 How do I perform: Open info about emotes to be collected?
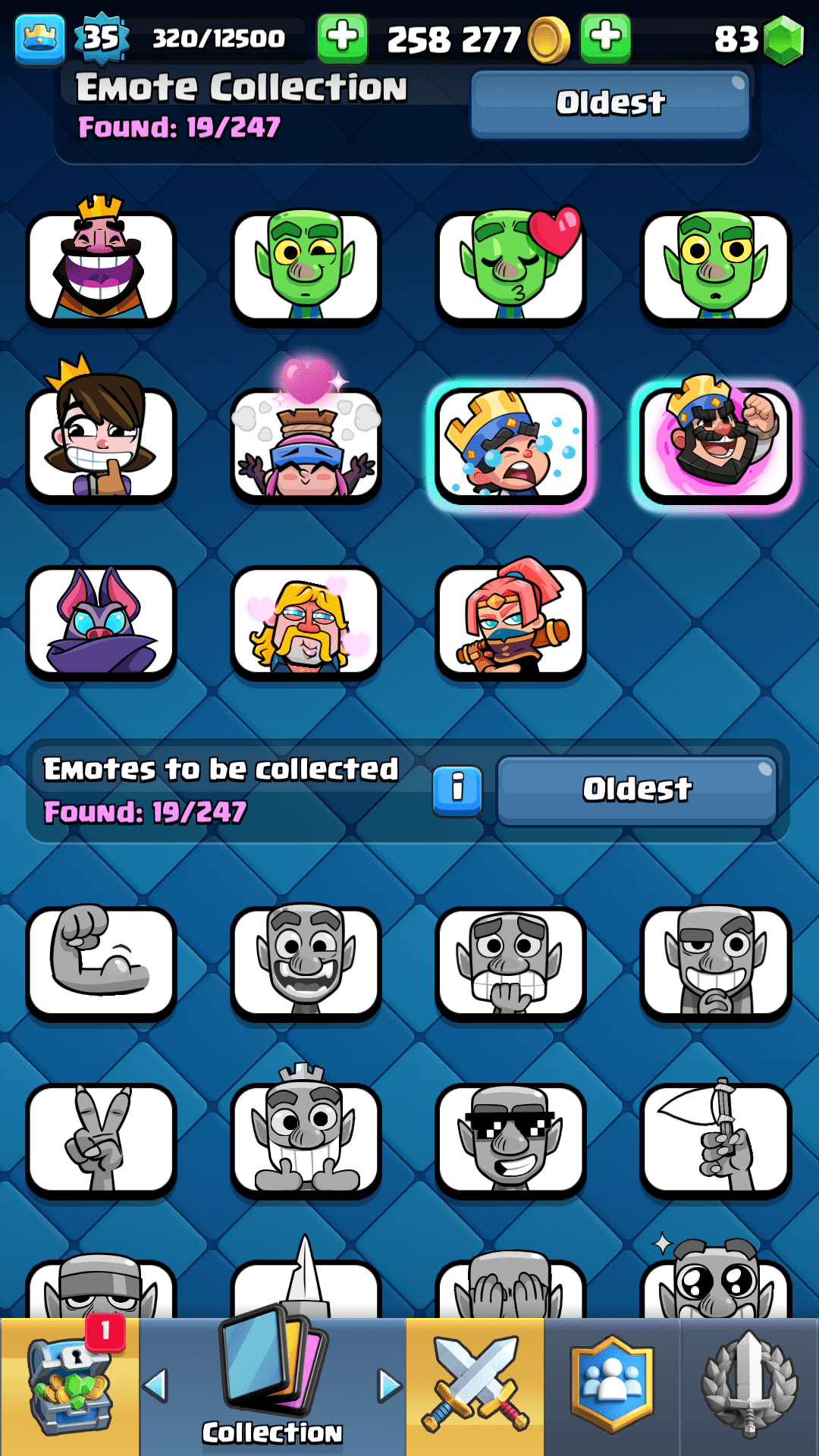pyautogui.click(x=457, y=789)
